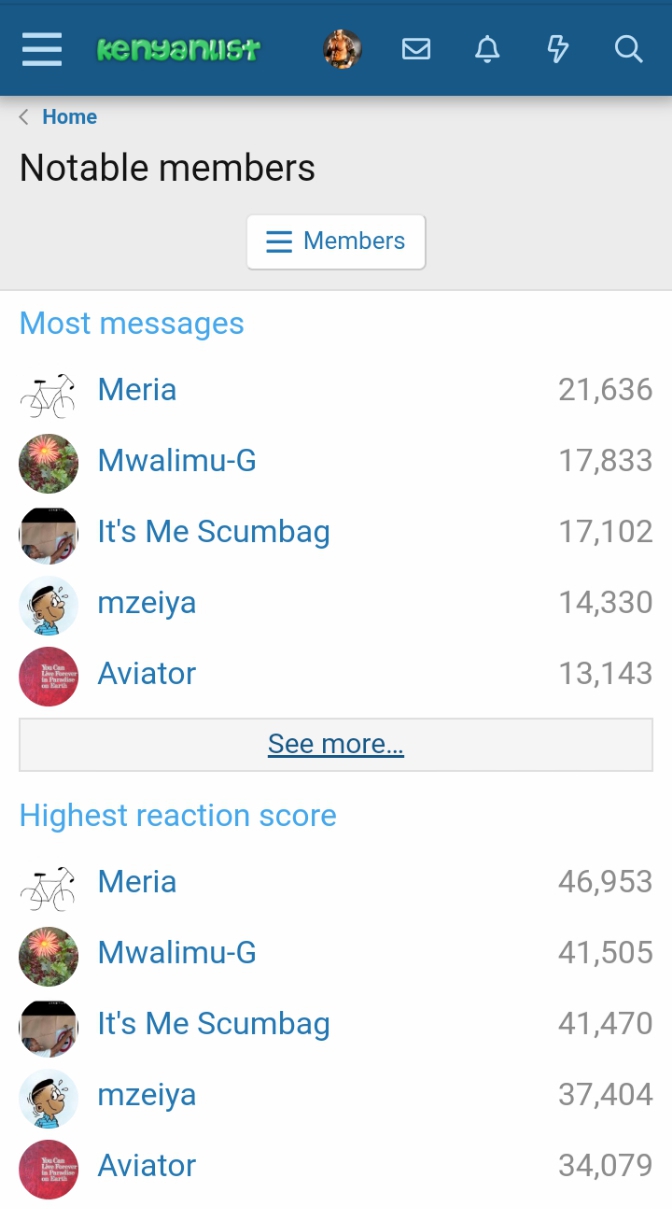
Task: Tap the Kenyanlist site logo
Action: (178, 48)
